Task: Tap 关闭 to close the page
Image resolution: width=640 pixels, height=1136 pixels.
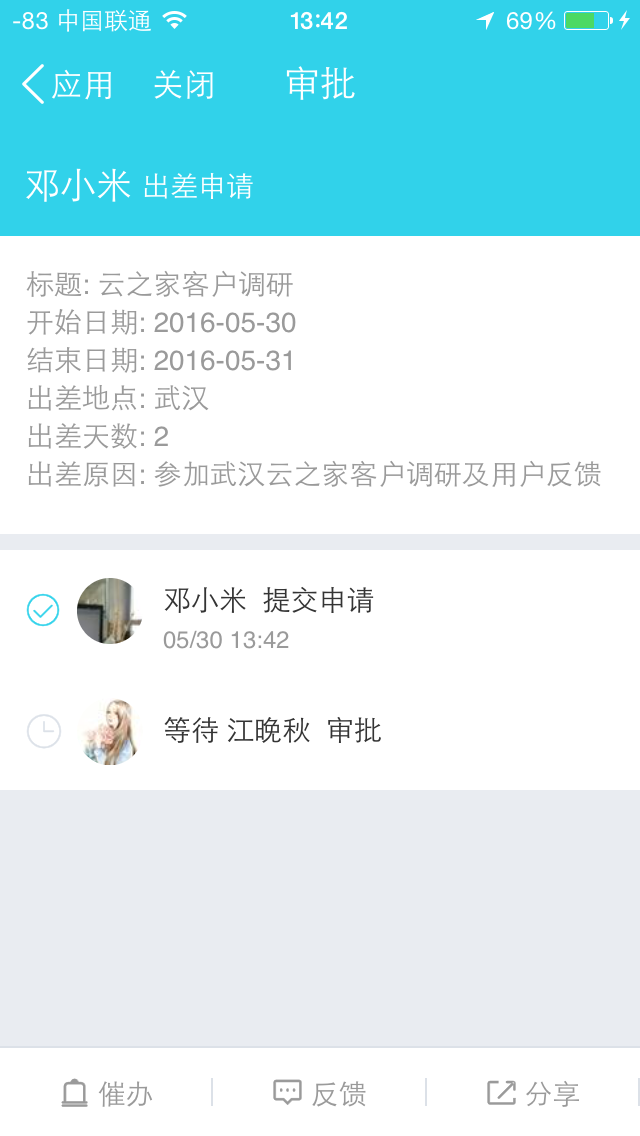Action: [x=184, y=85]
